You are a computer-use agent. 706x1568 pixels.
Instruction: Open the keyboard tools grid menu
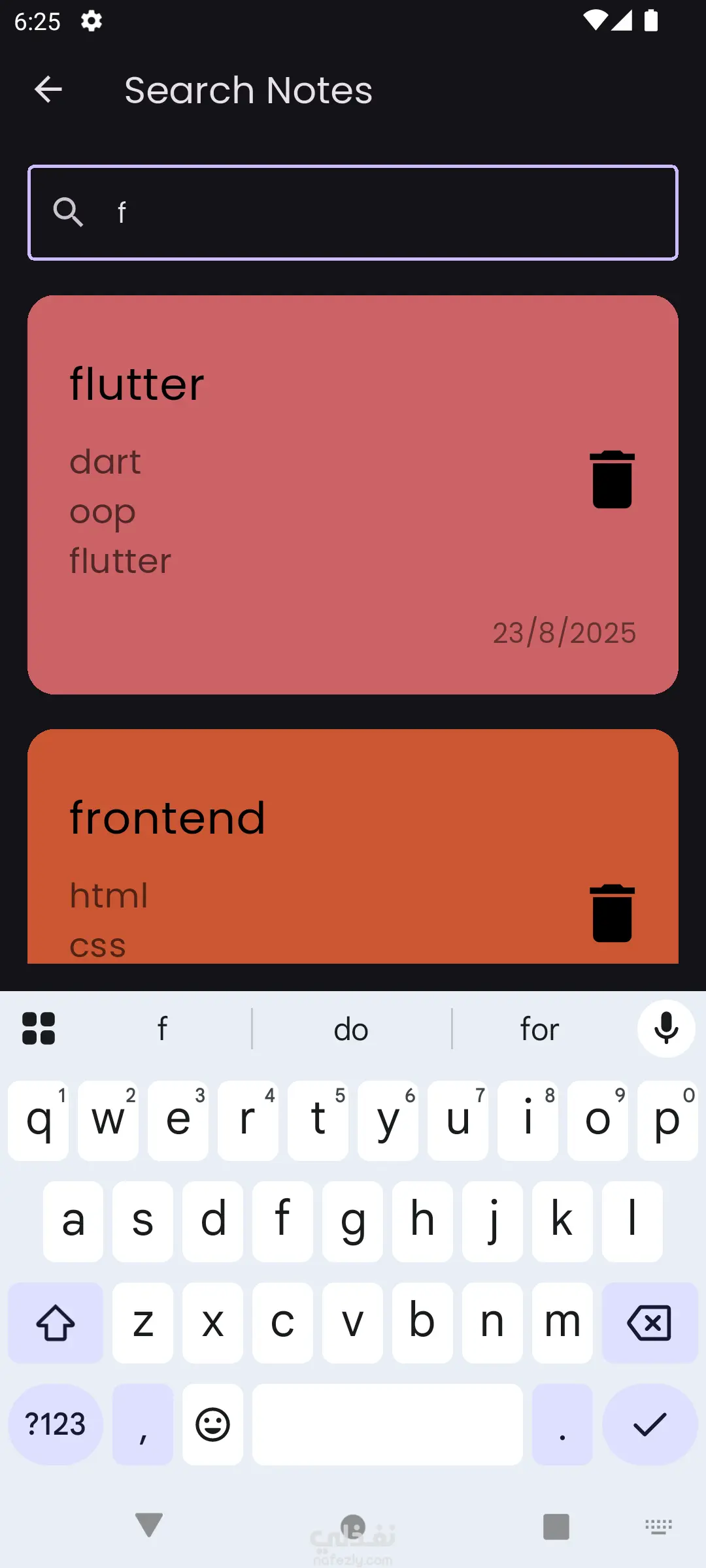[x=39, y=1029]
